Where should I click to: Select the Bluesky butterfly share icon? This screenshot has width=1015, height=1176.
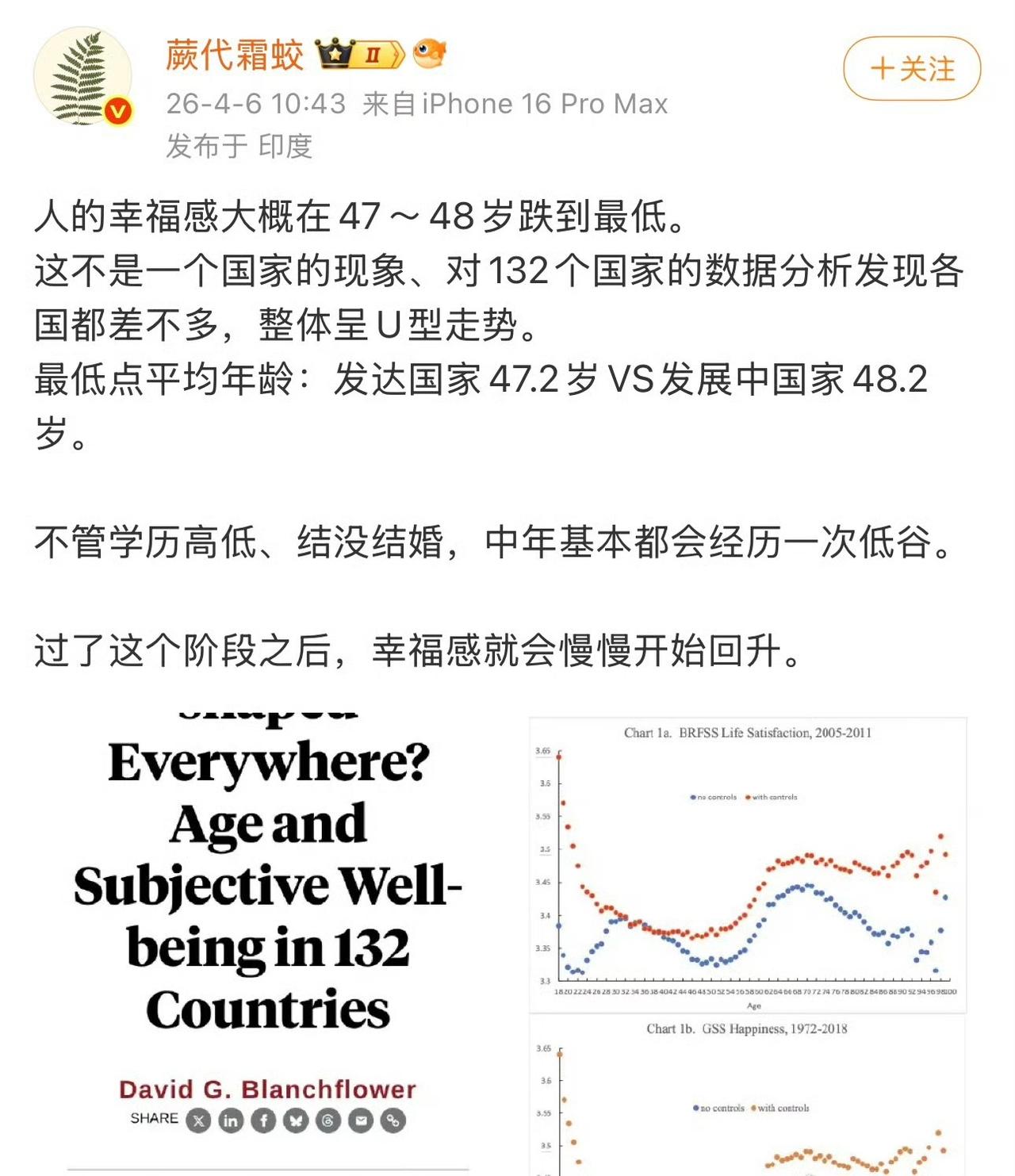pyautogui.click(x=295, y=1120)
